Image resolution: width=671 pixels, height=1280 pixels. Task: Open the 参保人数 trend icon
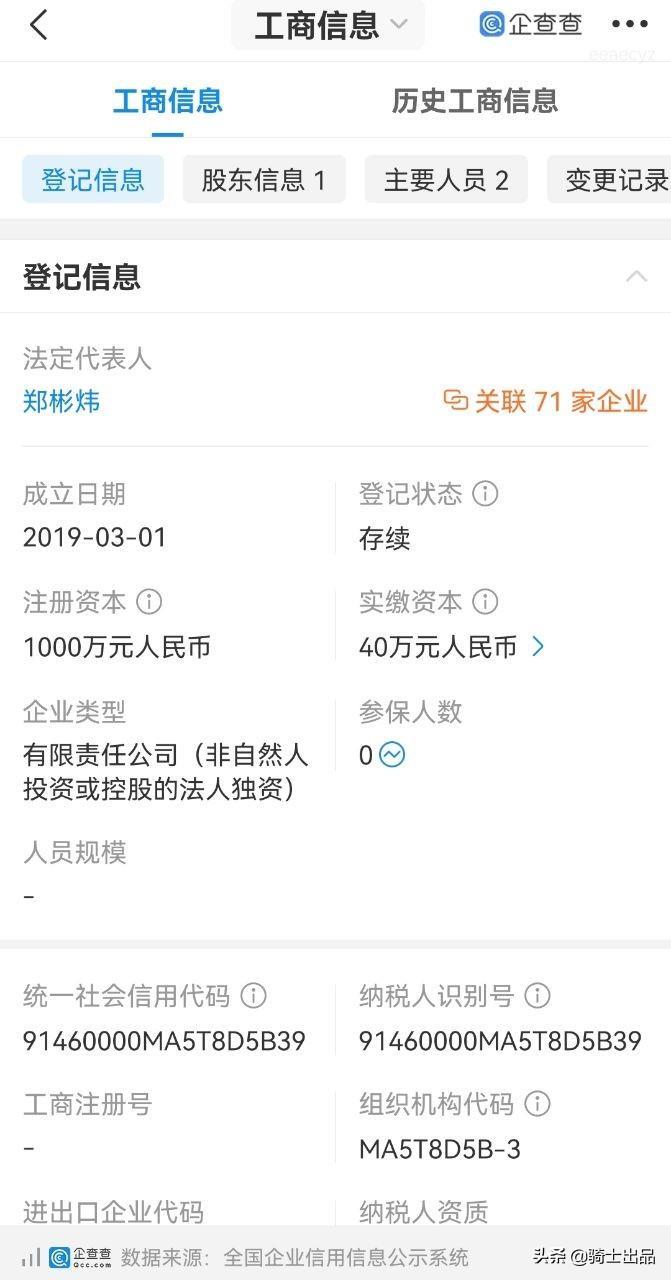392,755
